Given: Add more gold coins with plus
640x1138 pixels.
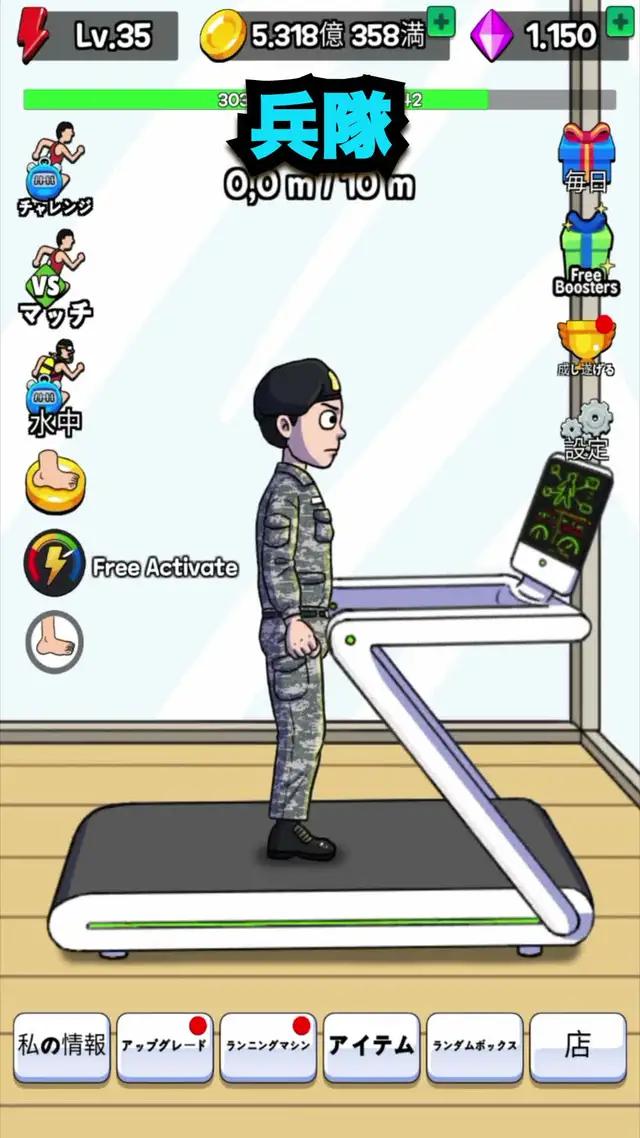Looking at the screenshot, I should 440,20.
